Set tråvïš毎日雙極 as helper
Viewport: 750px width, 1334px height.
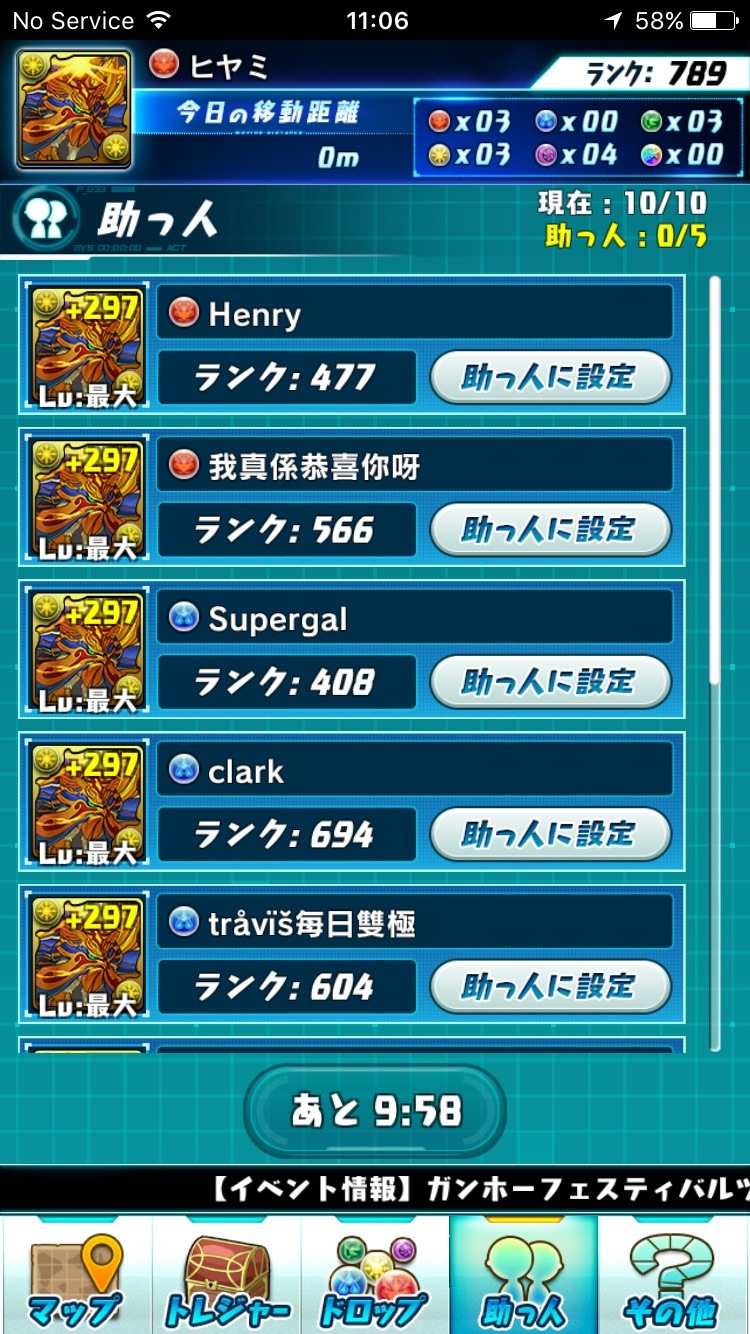(x=550, y=987)
